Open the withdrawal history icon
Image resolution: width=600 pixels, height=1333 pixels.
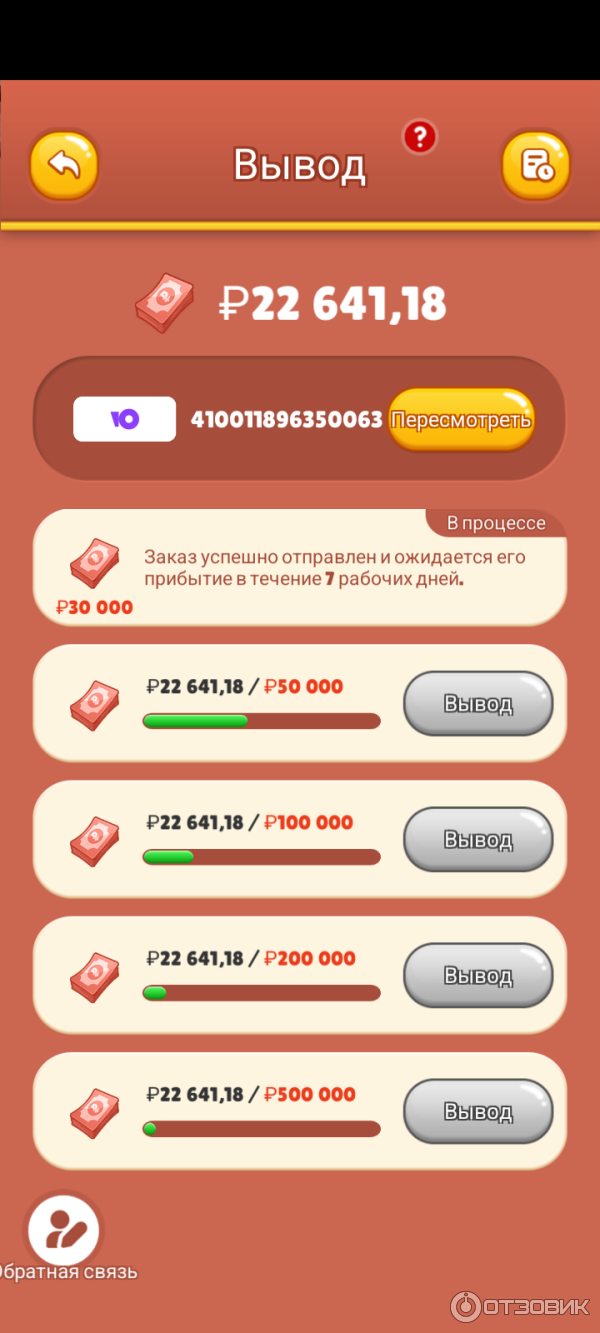point(536,164)
